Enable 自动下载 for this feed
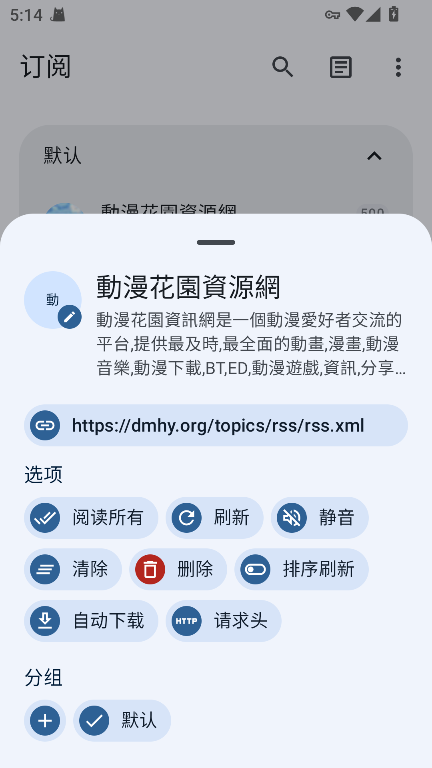 tap(91, 621)
